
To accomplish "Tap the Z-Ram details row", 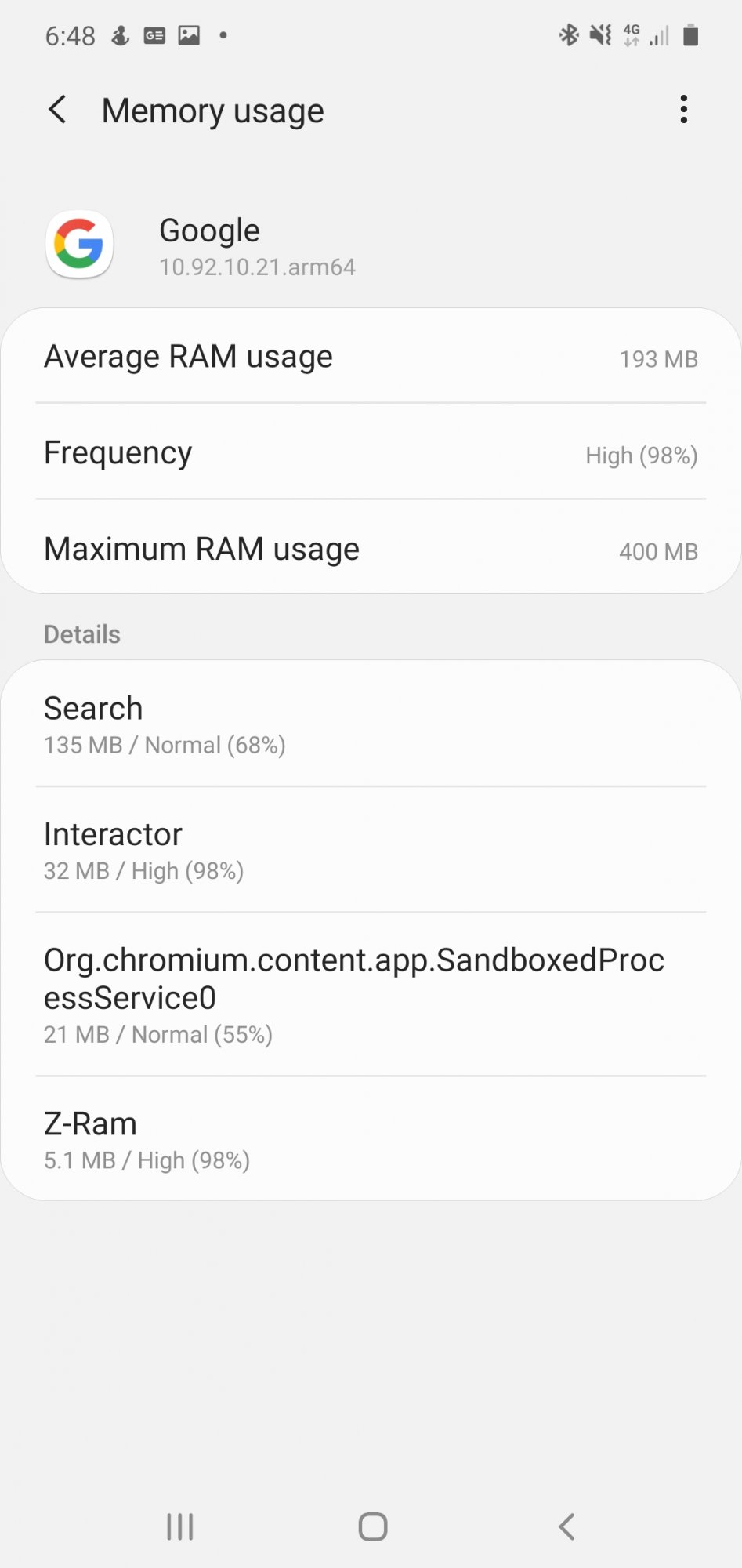I will (371, 1139).
